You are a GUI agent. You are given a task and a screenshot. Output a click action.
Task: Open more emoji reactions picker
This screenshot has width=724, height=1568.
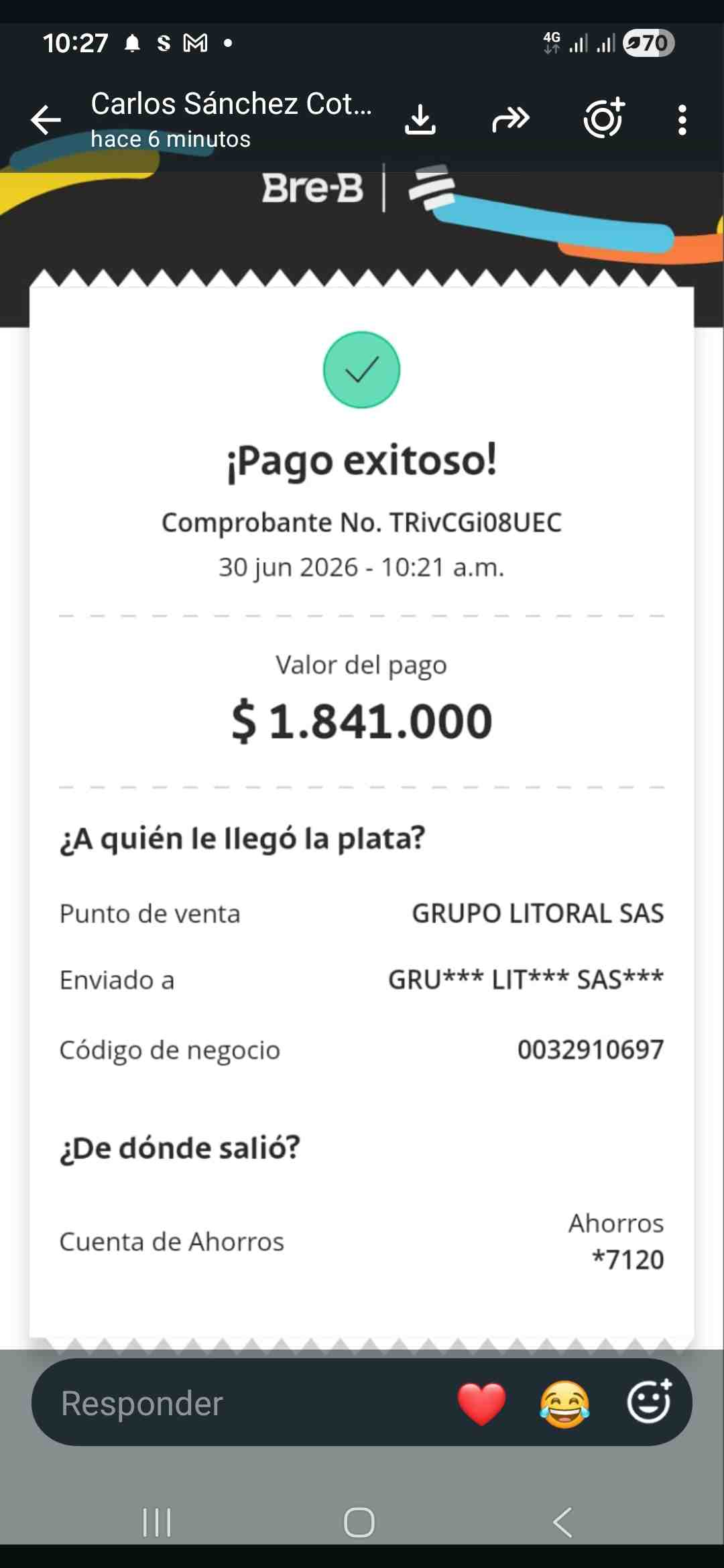(x=649, y=1400)
